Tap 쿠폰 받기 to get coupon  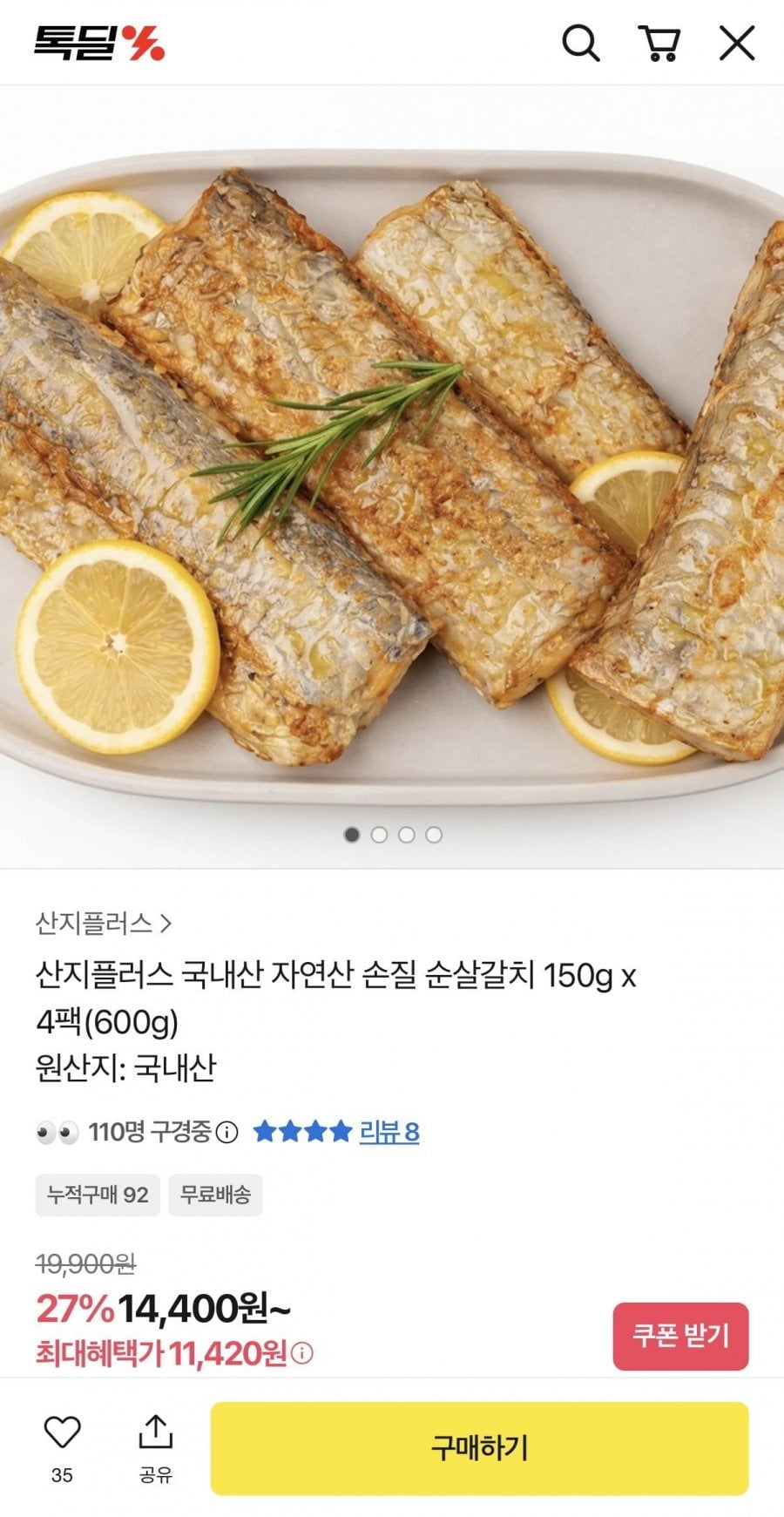680,1336
